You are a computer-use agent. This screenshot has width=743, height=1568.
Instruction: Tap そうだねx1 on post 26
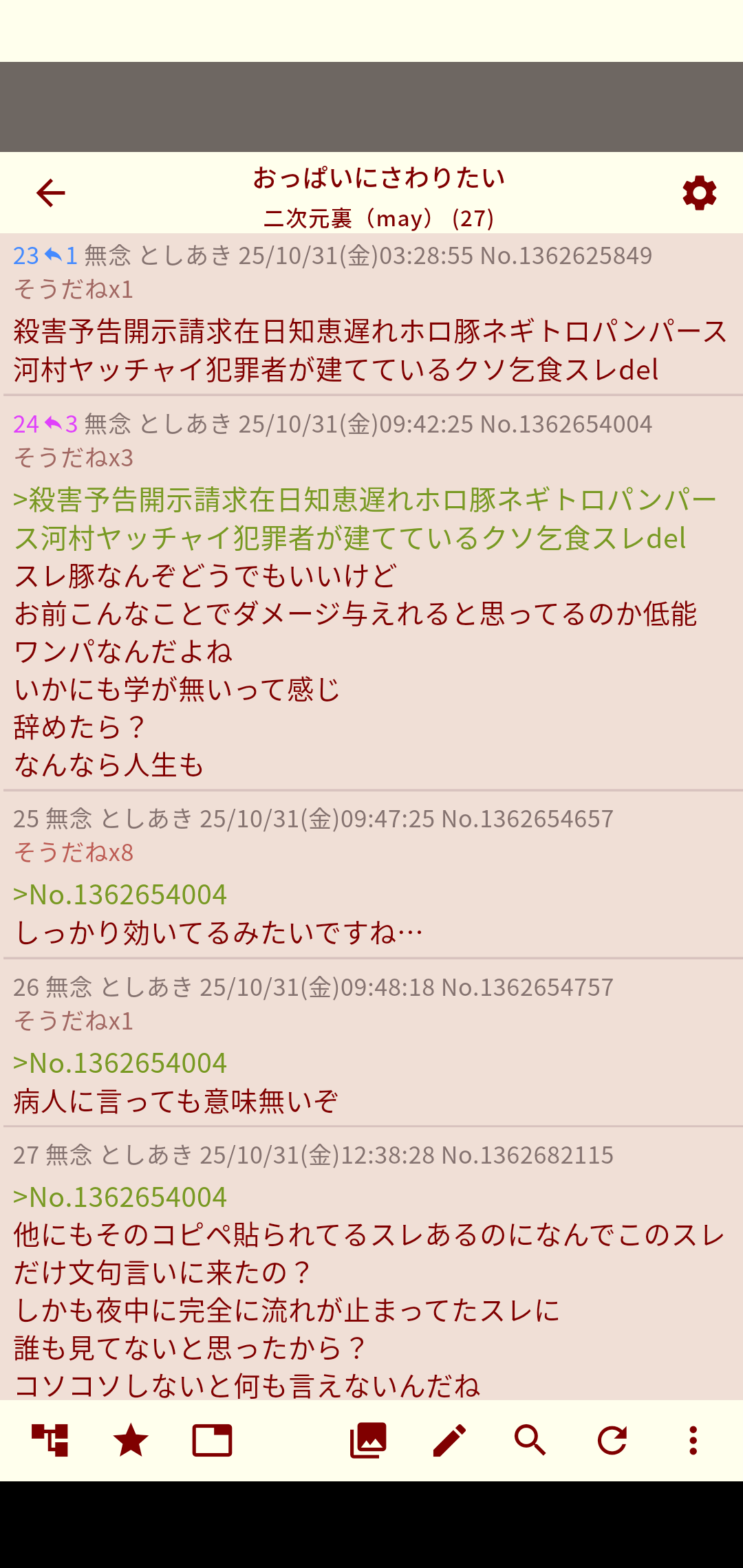tap(74, 1021)
